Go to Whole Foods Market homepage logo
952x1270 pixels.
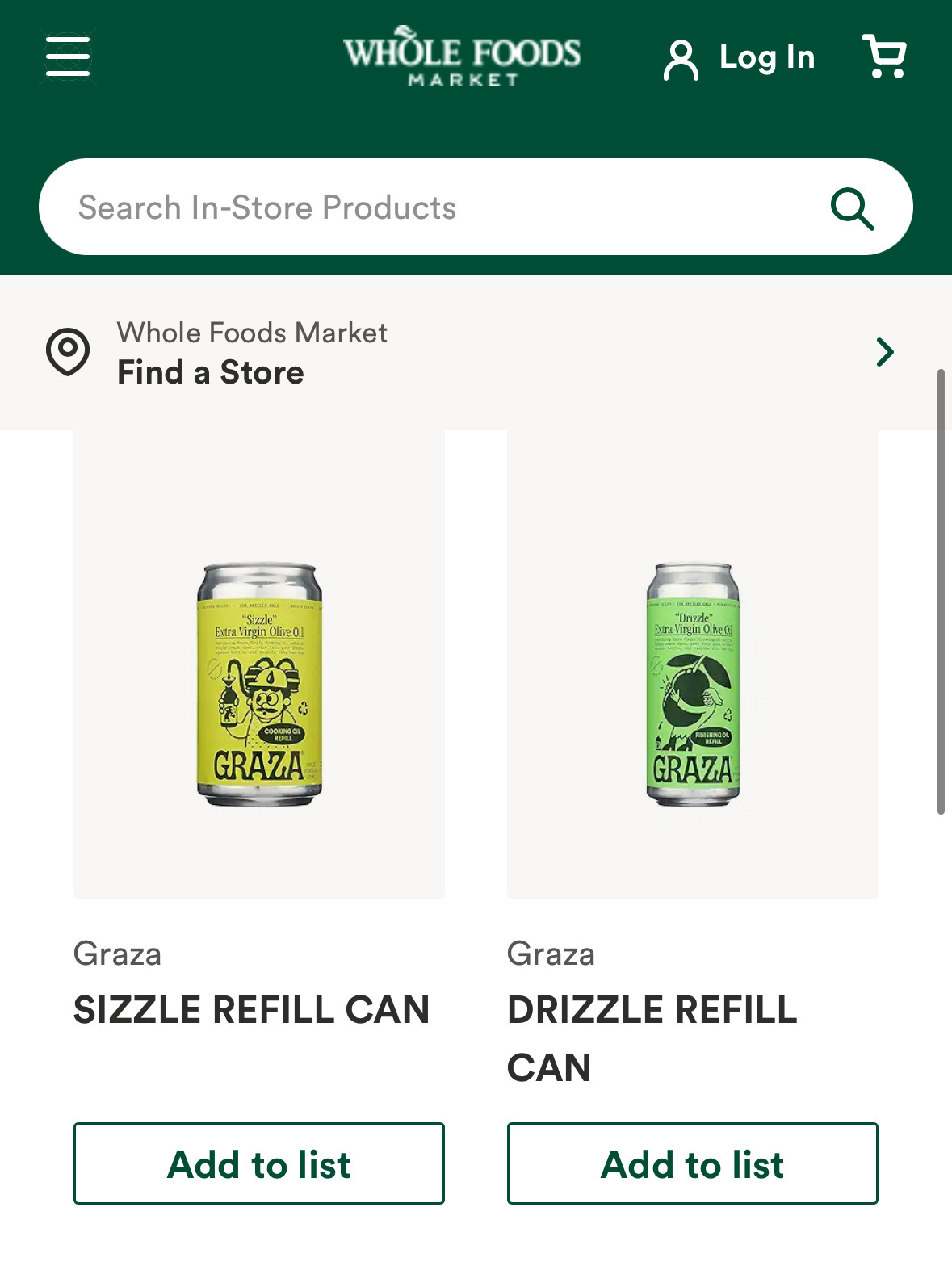[x=462, y=57]
